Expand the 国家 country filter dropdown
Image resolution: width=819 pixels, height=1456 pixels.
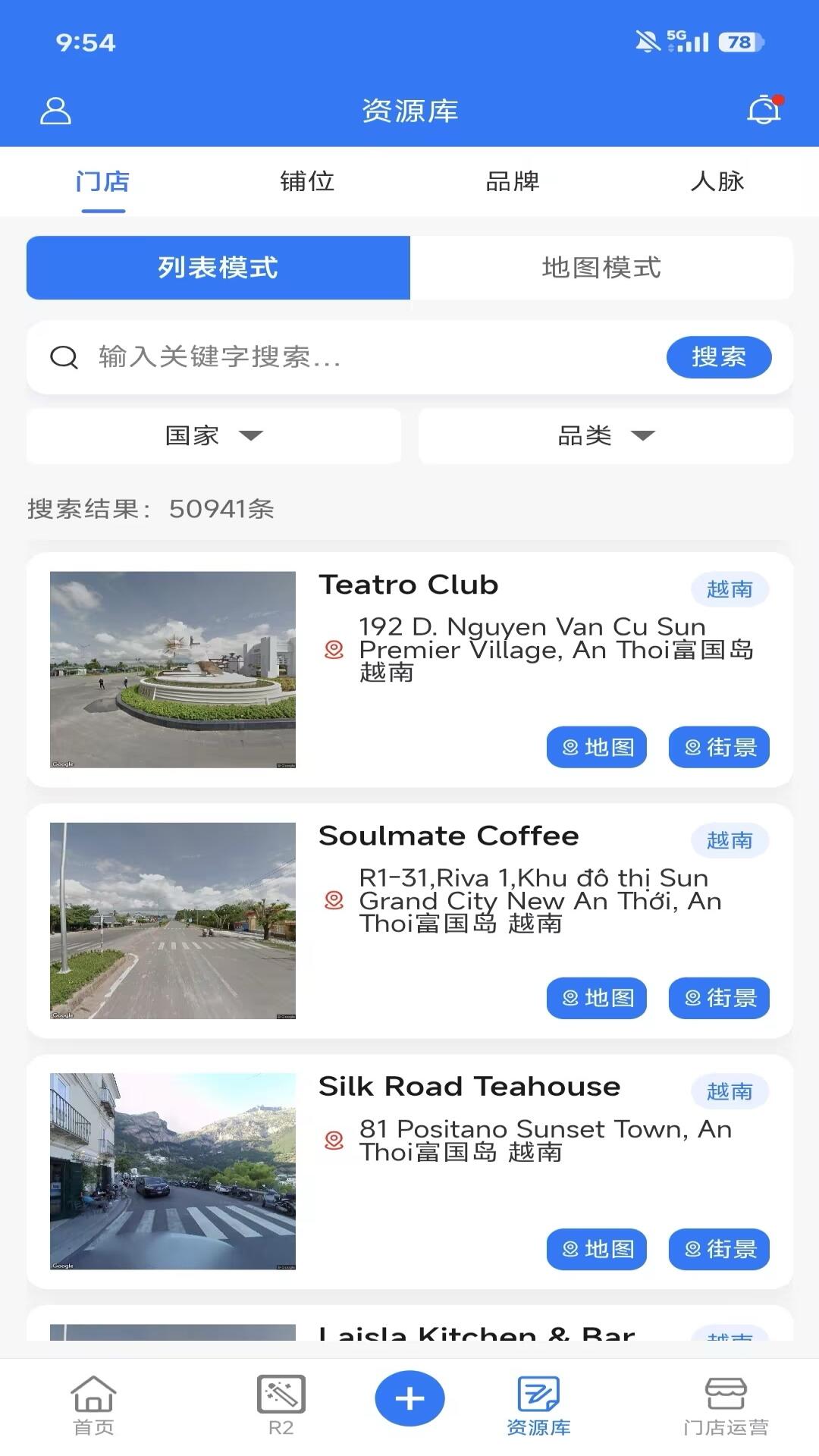point(213,435)
